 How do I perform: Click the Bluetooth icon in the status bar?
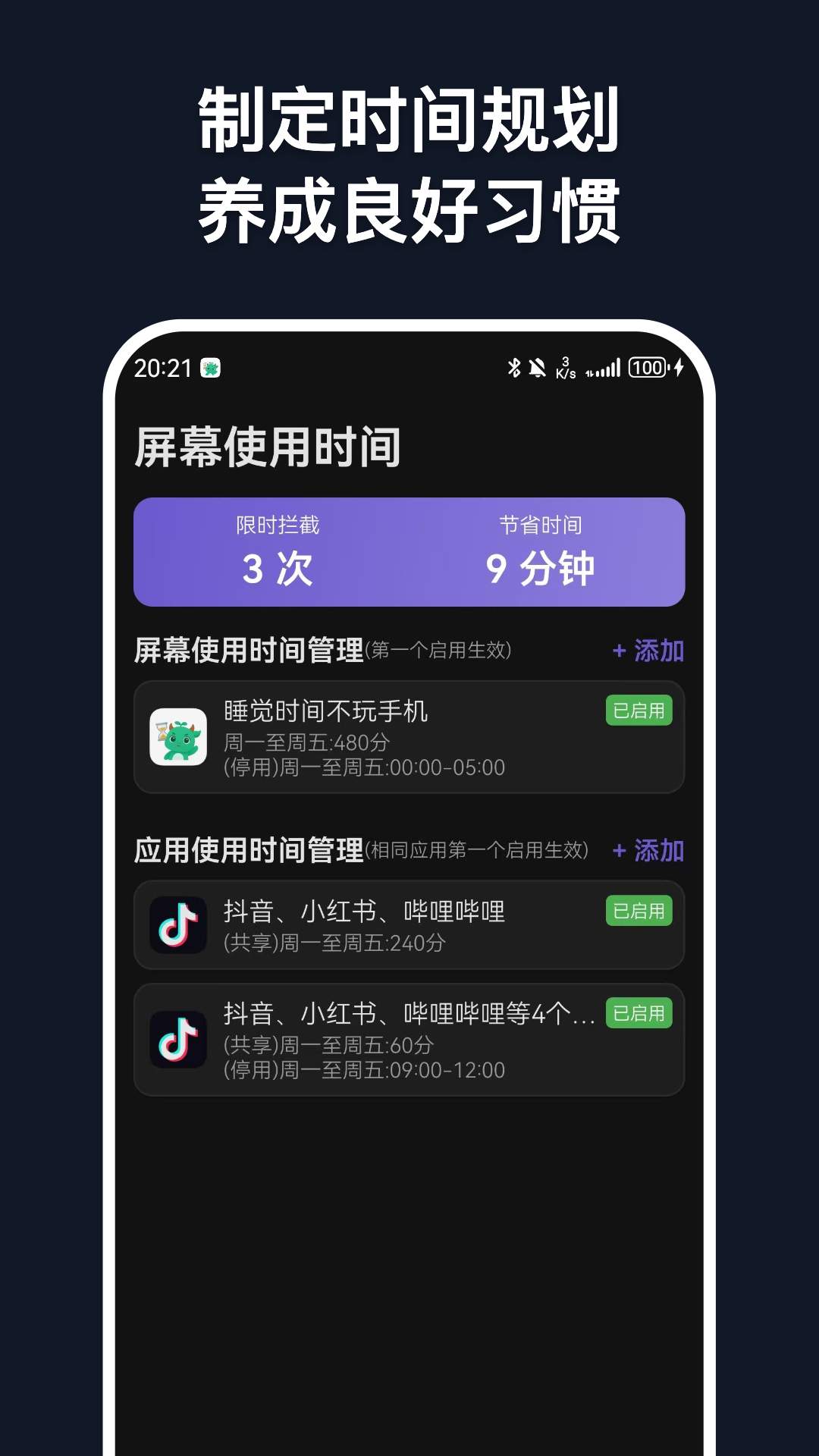[513, 369]
